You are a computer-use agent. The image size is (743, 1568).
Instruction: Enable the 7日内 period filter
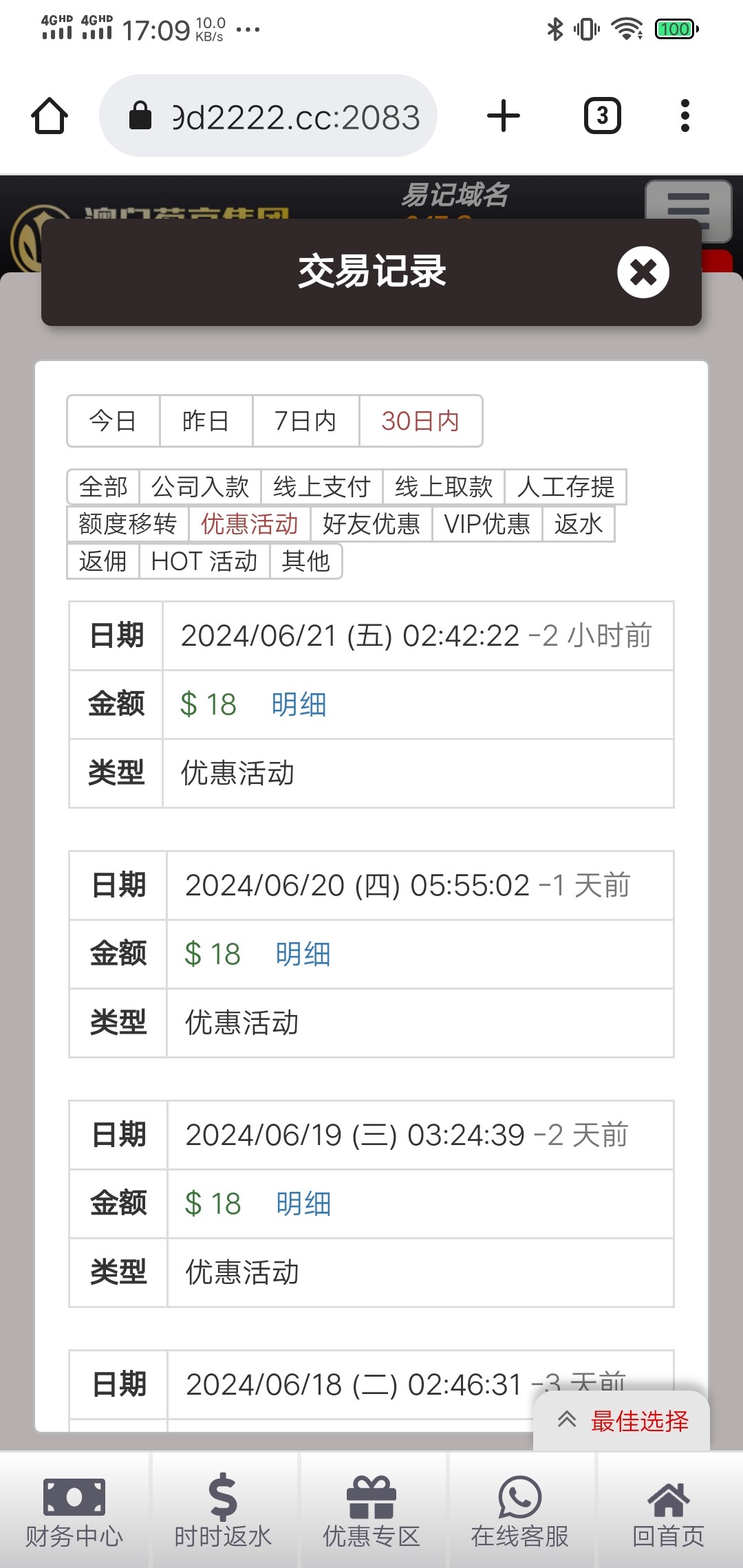pos(305,421)
